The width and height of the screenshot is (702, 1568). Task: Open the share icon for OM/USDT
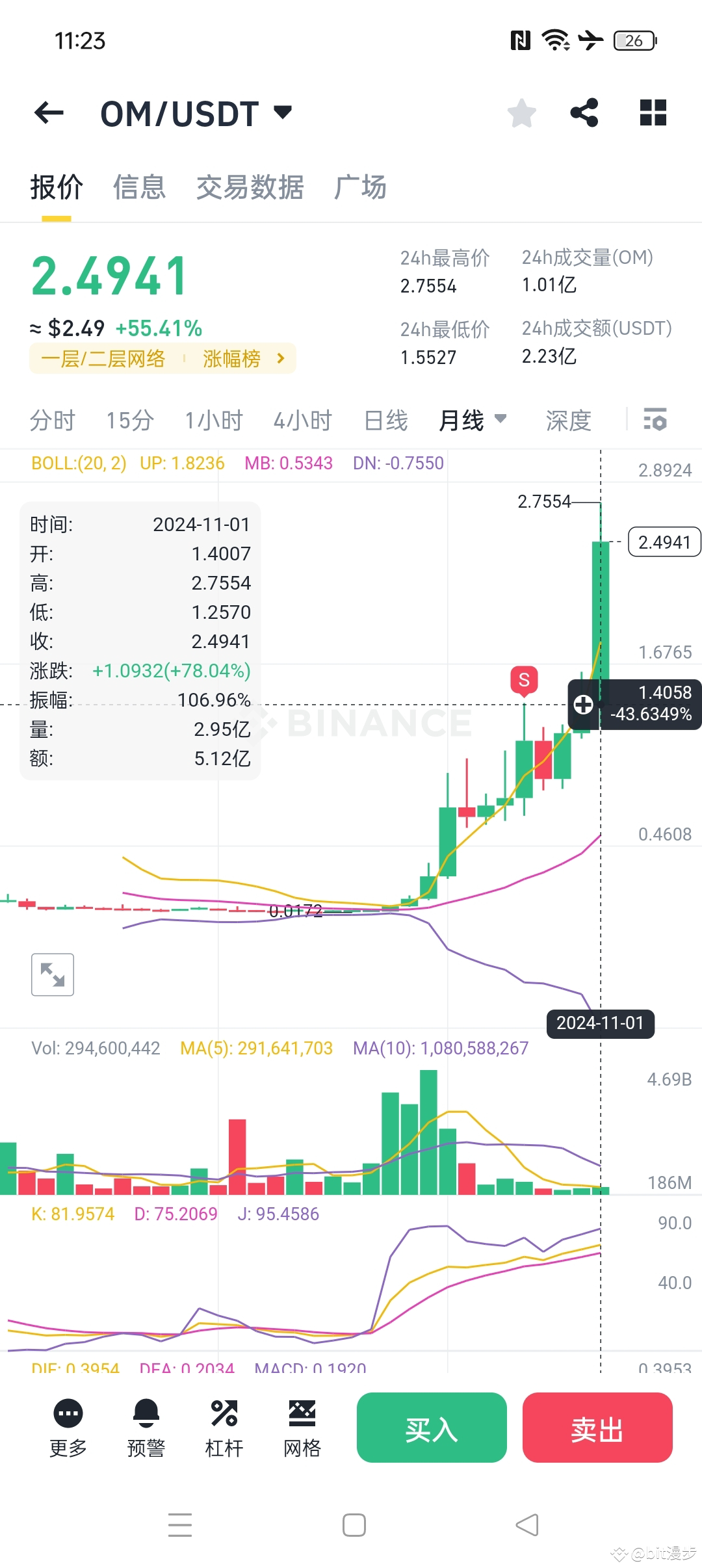click(584, 112)
